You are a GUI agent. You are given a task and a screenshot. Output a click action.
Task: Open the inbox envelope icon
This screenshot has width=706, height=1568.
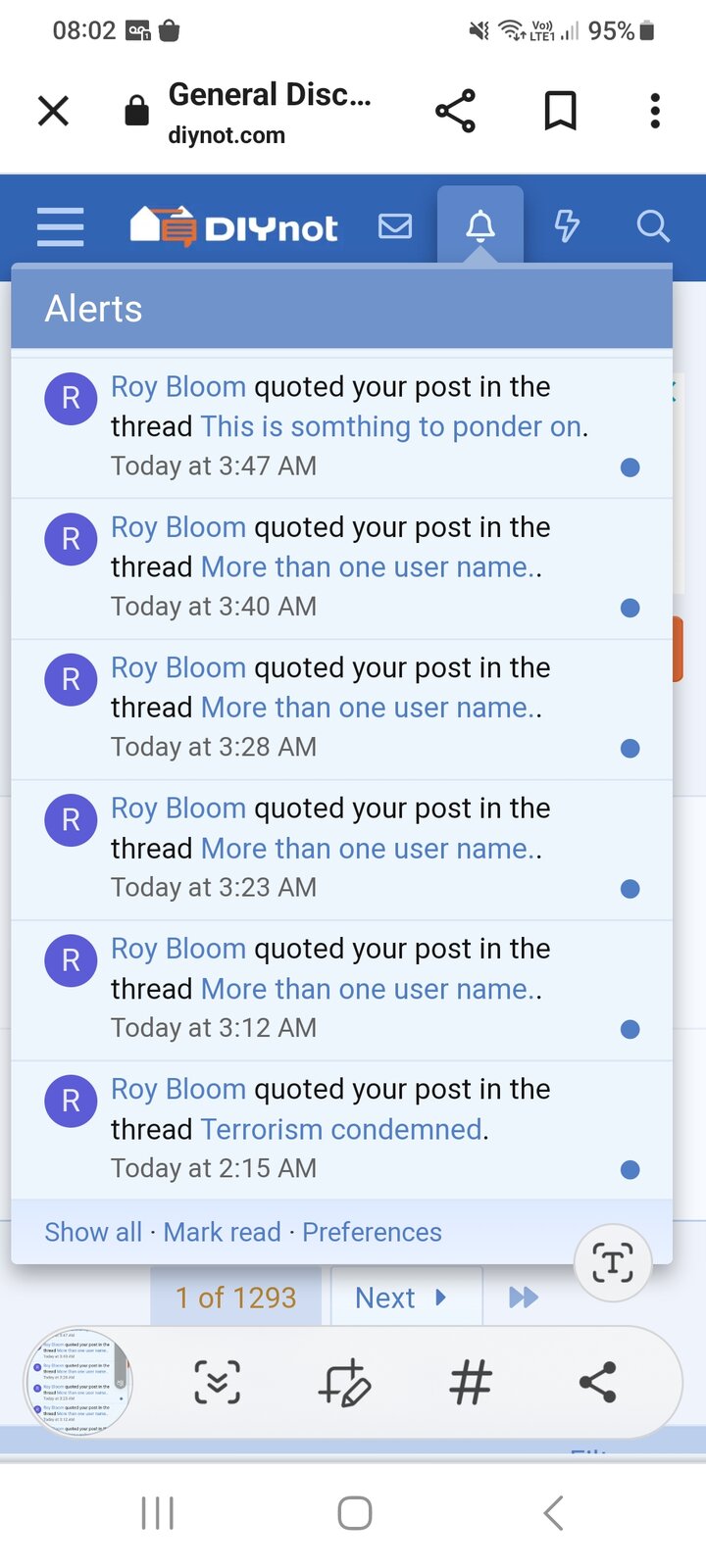pos(395,226)
